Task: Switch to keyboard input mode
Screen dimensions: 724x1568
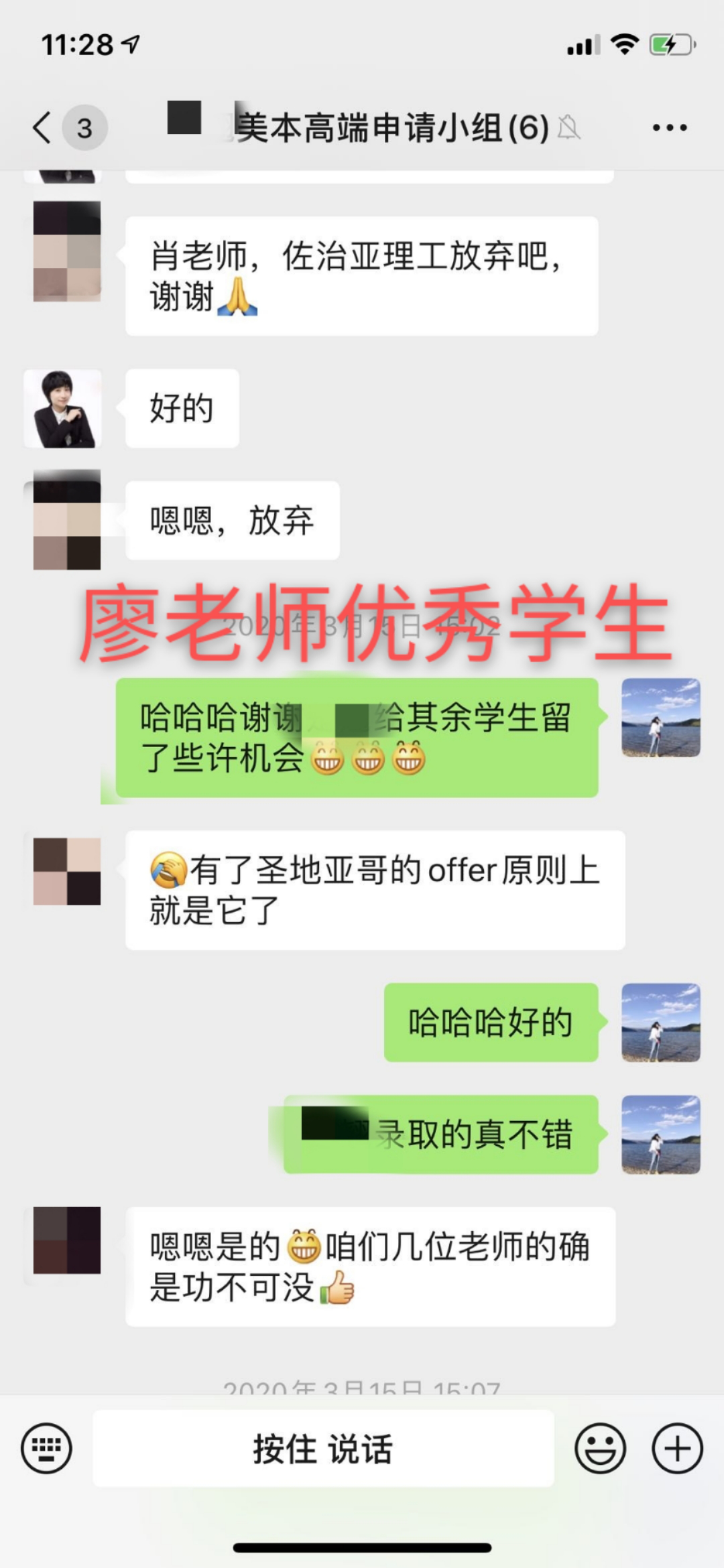Action: coord(46,1448)
